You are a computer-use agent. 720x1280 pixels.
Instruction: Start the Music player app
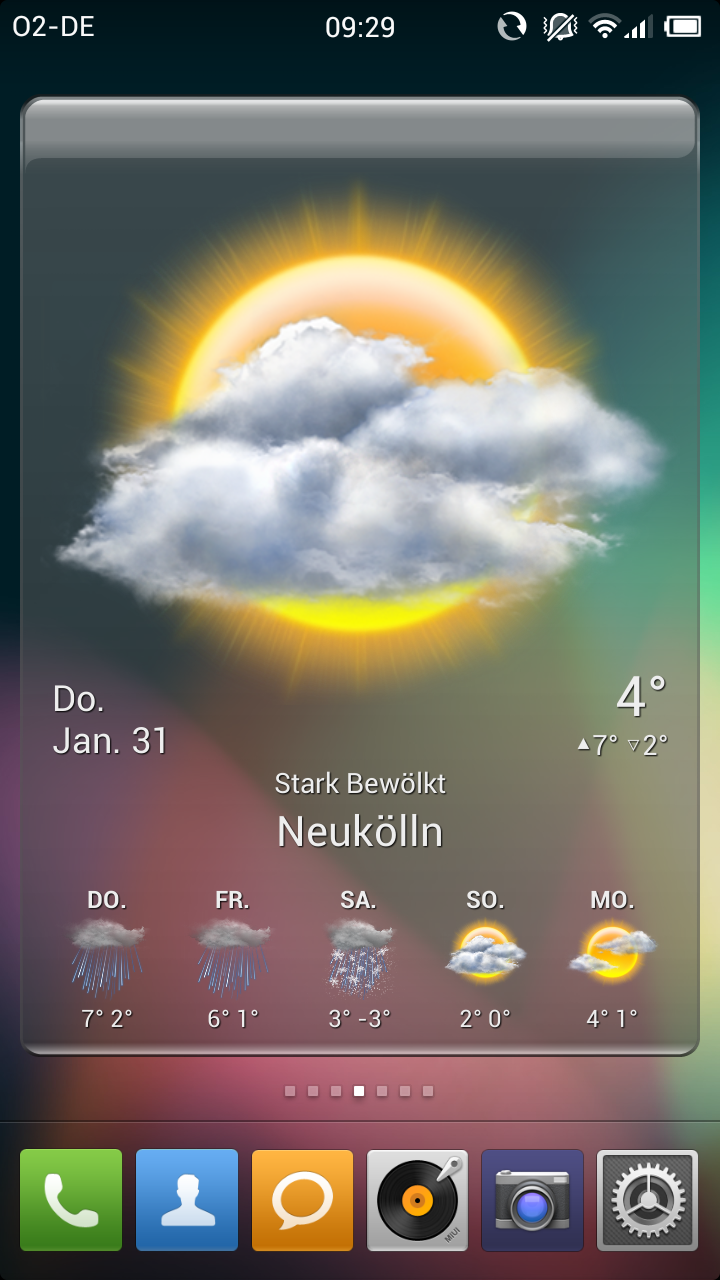(418, 1200)
